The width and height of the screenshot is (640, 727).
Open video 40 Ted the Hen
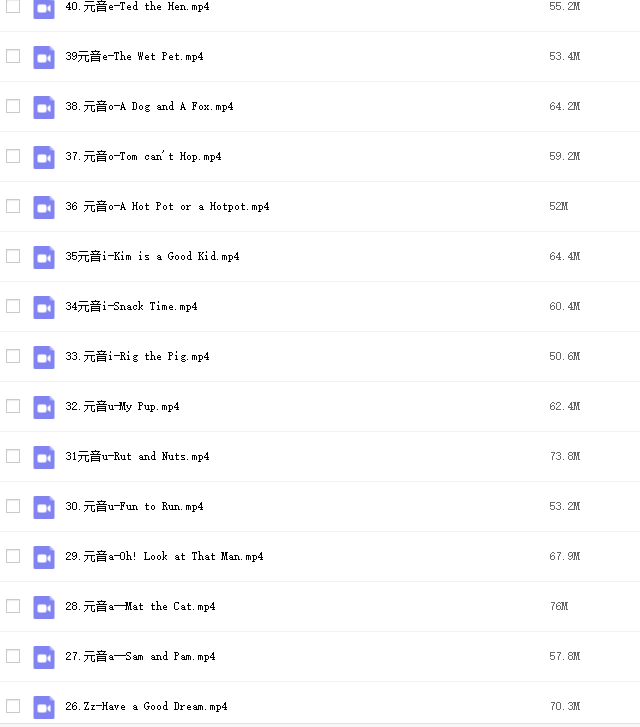coord(139,7)
